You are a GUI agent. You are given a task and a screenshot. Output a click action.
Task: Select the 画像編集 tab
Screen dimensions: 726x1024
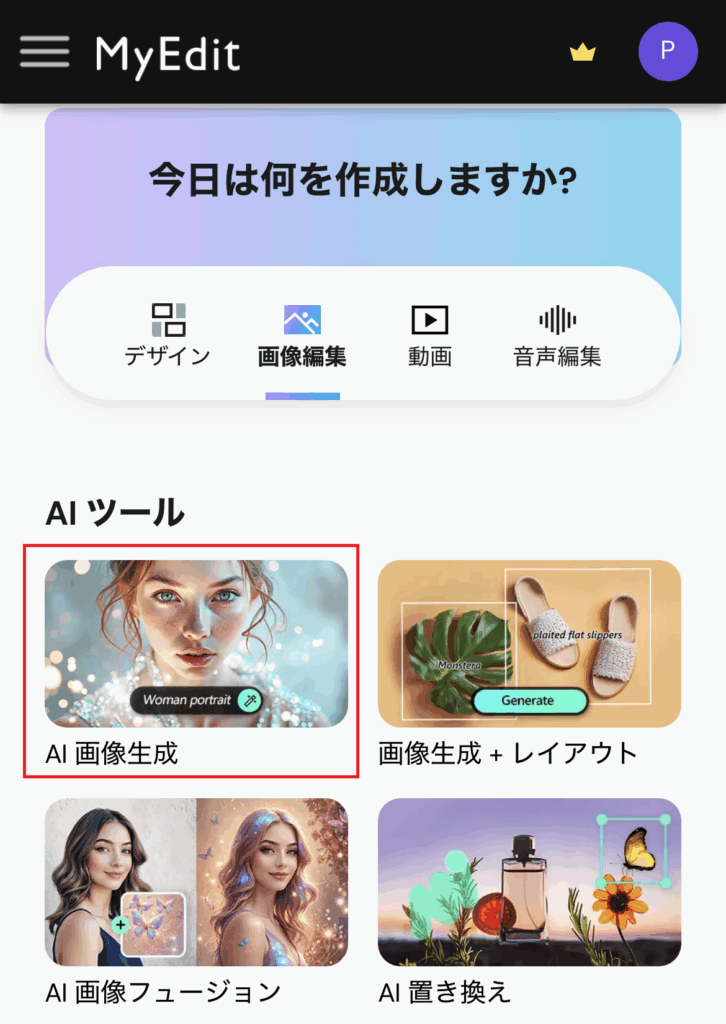coord(302,335)
